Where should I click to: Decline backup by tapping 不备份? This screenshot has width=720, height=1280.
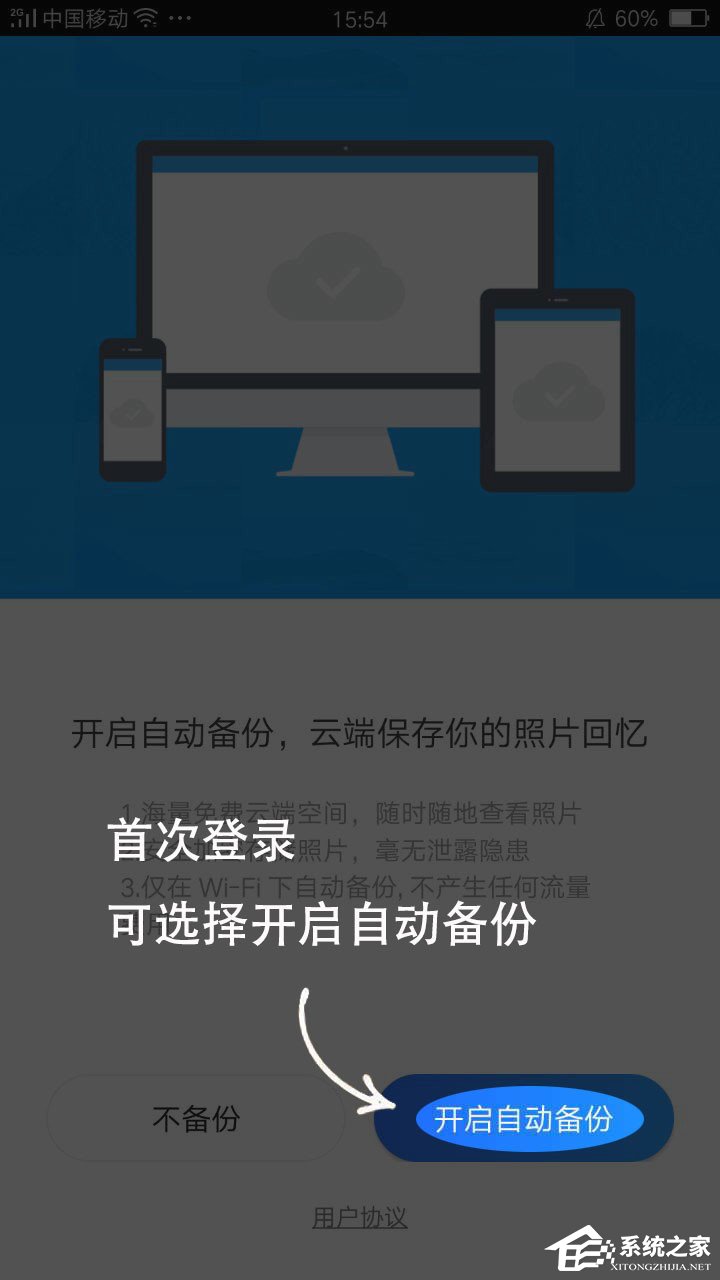point(196,1118)
